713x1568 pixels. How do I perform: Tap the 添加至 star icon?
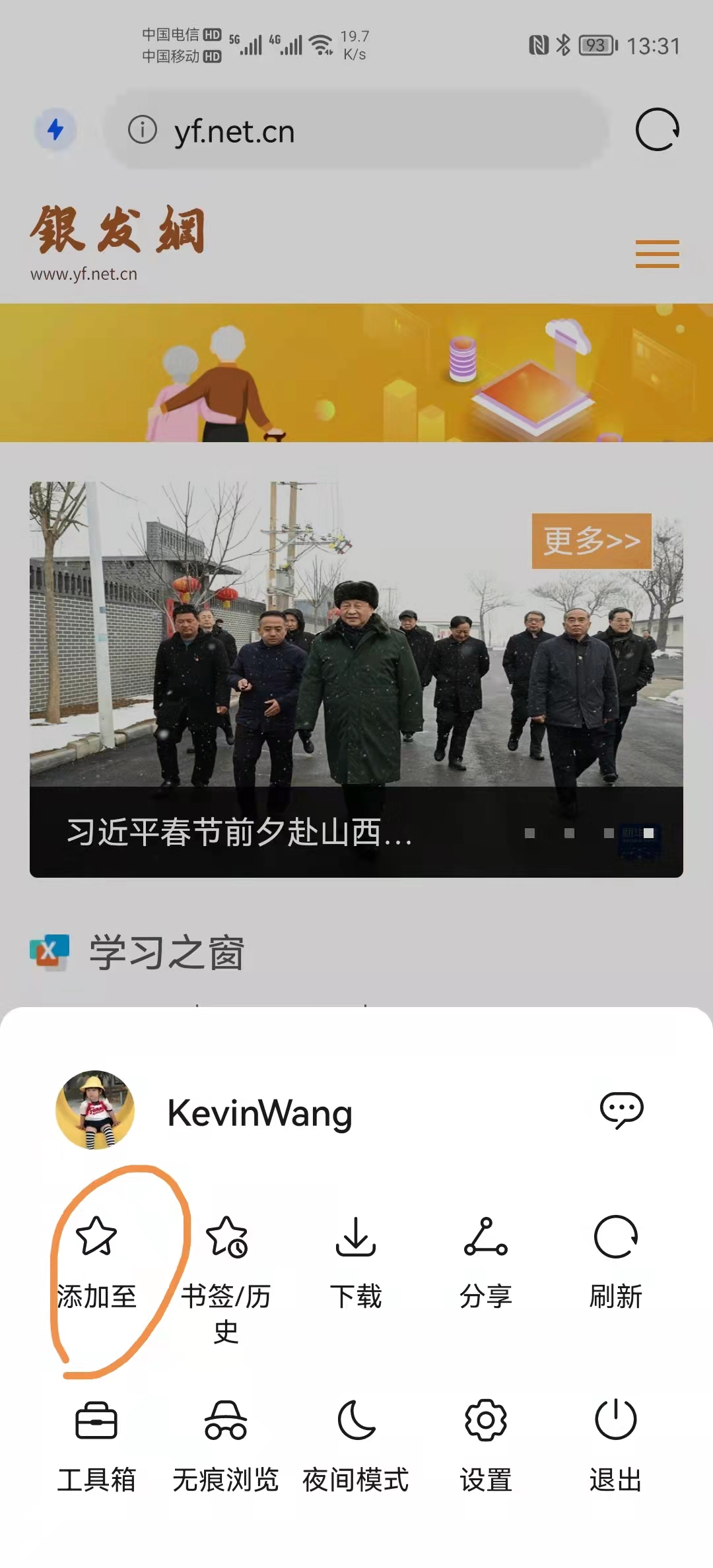coord(96,1235)
